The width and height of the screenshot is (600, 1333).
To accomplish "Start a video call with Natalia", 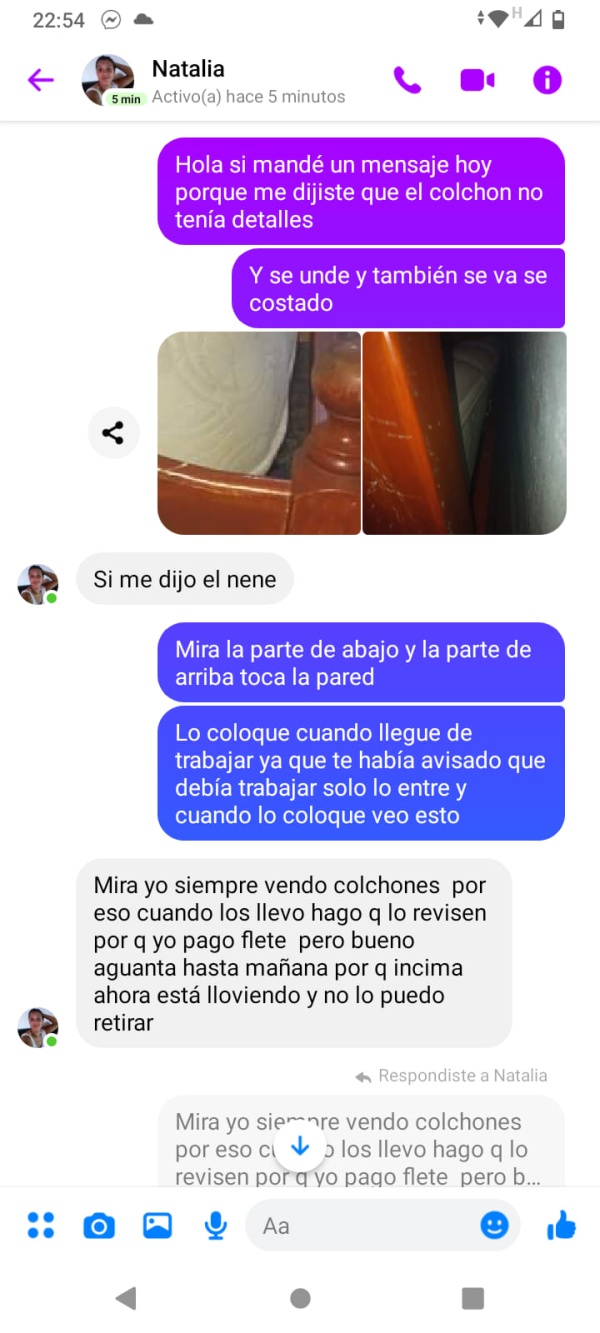I will coord(477,80).
